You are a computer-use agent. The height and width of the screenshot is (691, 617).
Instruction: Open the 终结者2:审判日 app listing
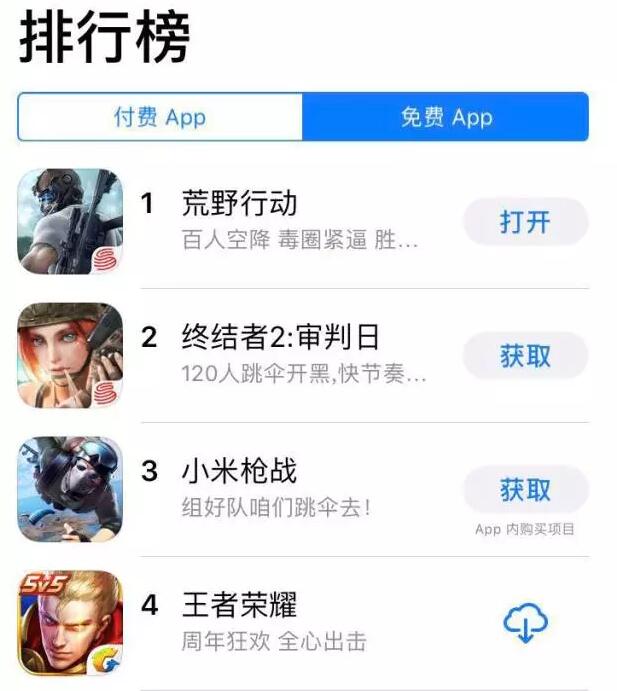[x=281, y=337]
